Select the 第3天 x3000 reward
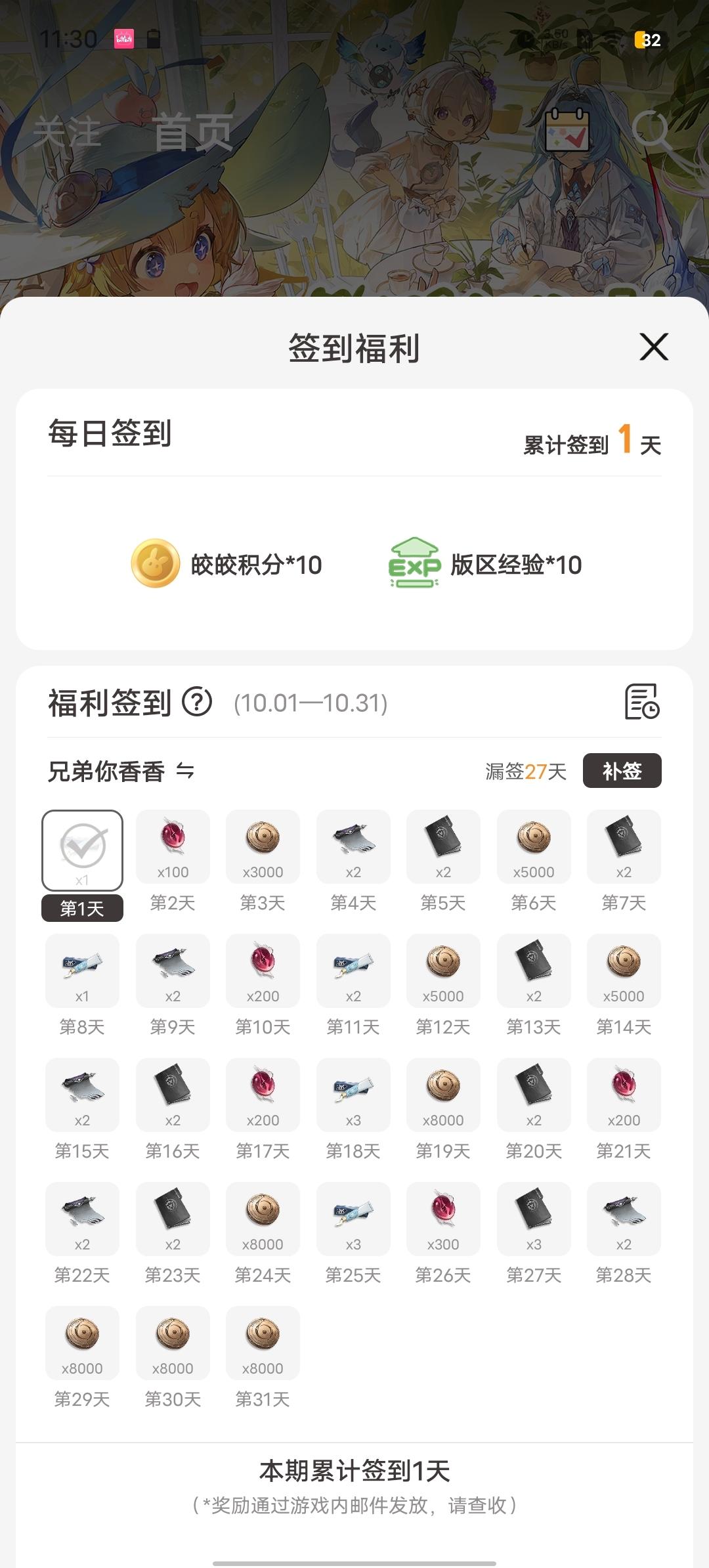Screen dimensions: 709x1568 pos(263,847)
